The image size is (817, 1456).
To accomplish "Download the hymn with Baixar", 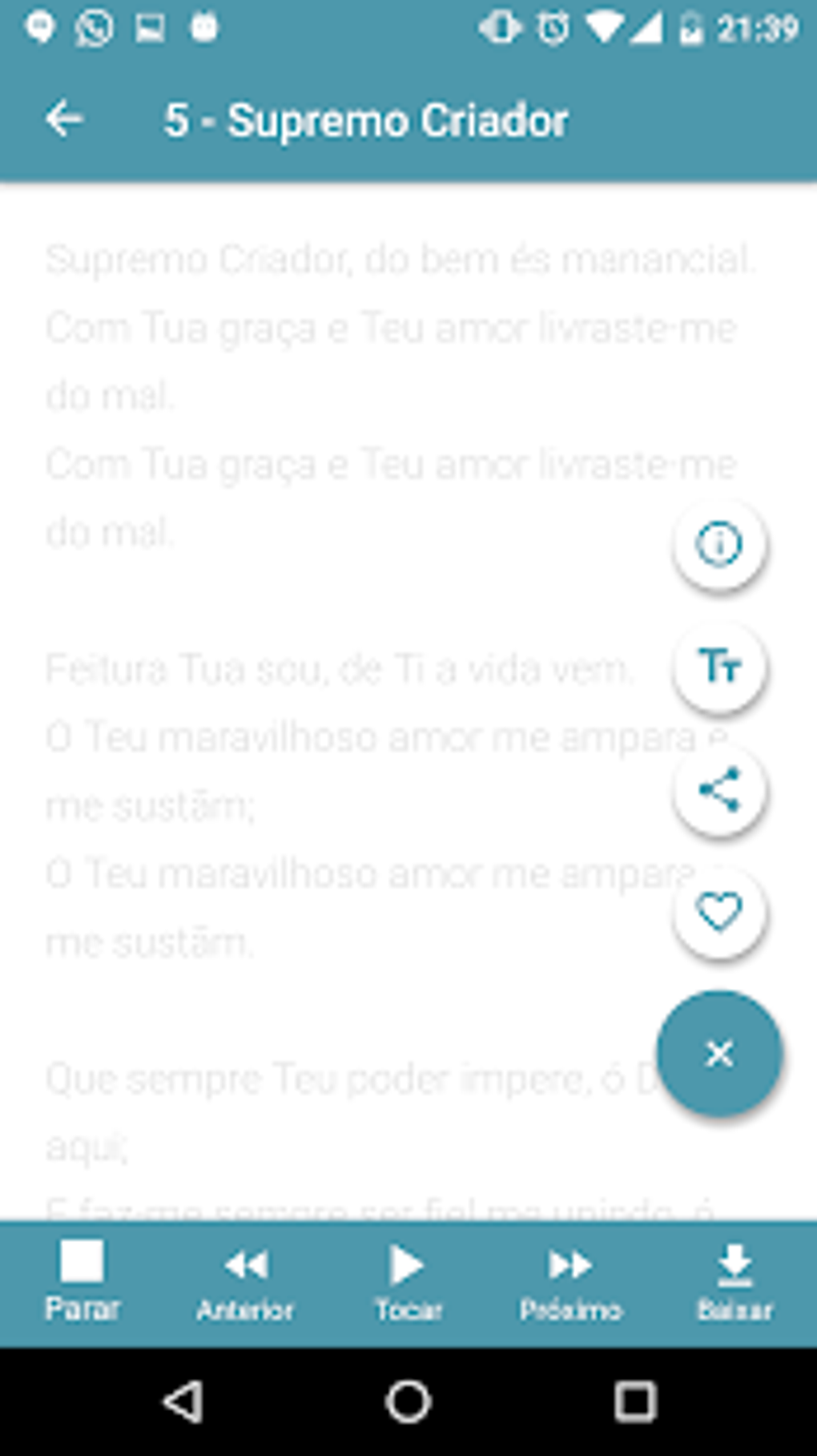I will [734, 1281].
